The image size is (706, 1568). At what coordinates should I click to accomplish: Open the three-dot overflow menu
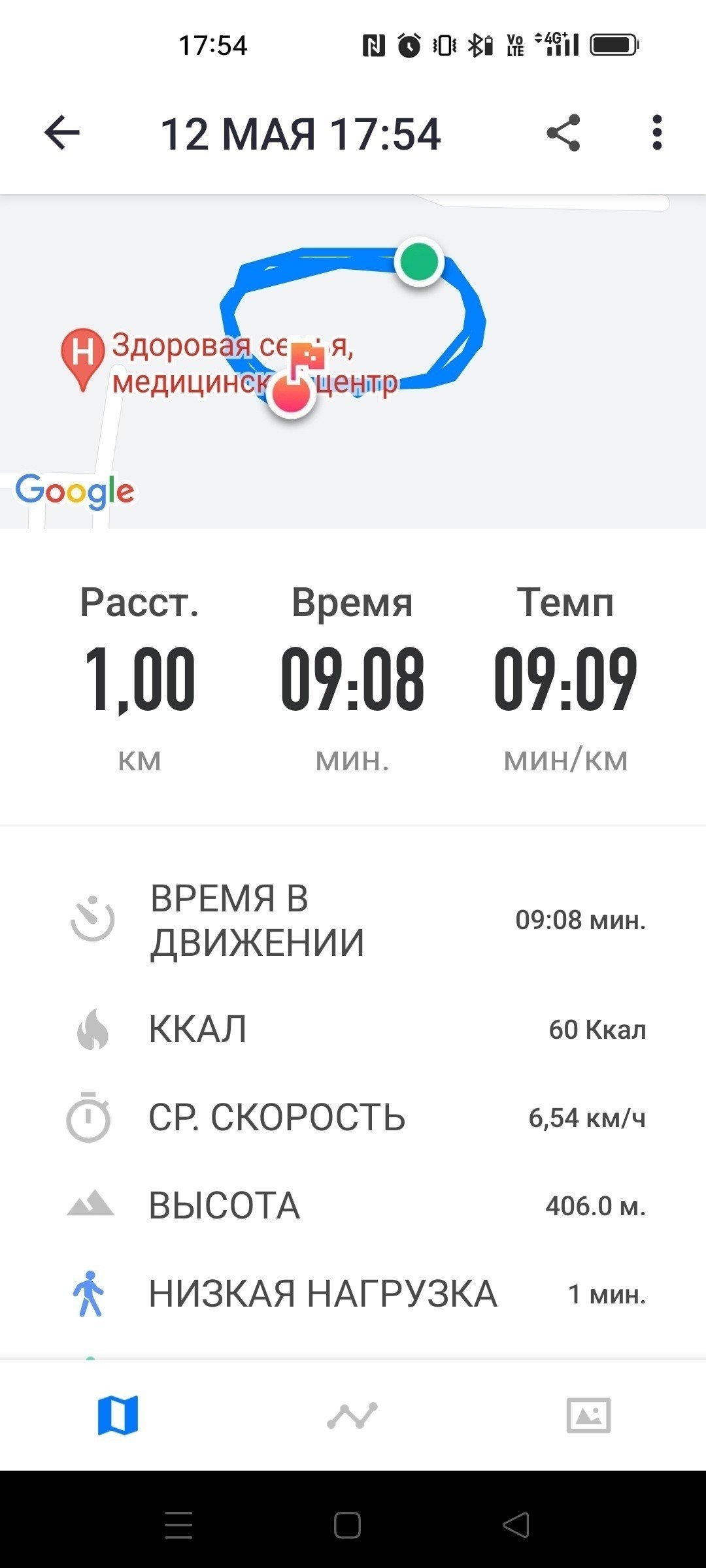tap(657, 133)
